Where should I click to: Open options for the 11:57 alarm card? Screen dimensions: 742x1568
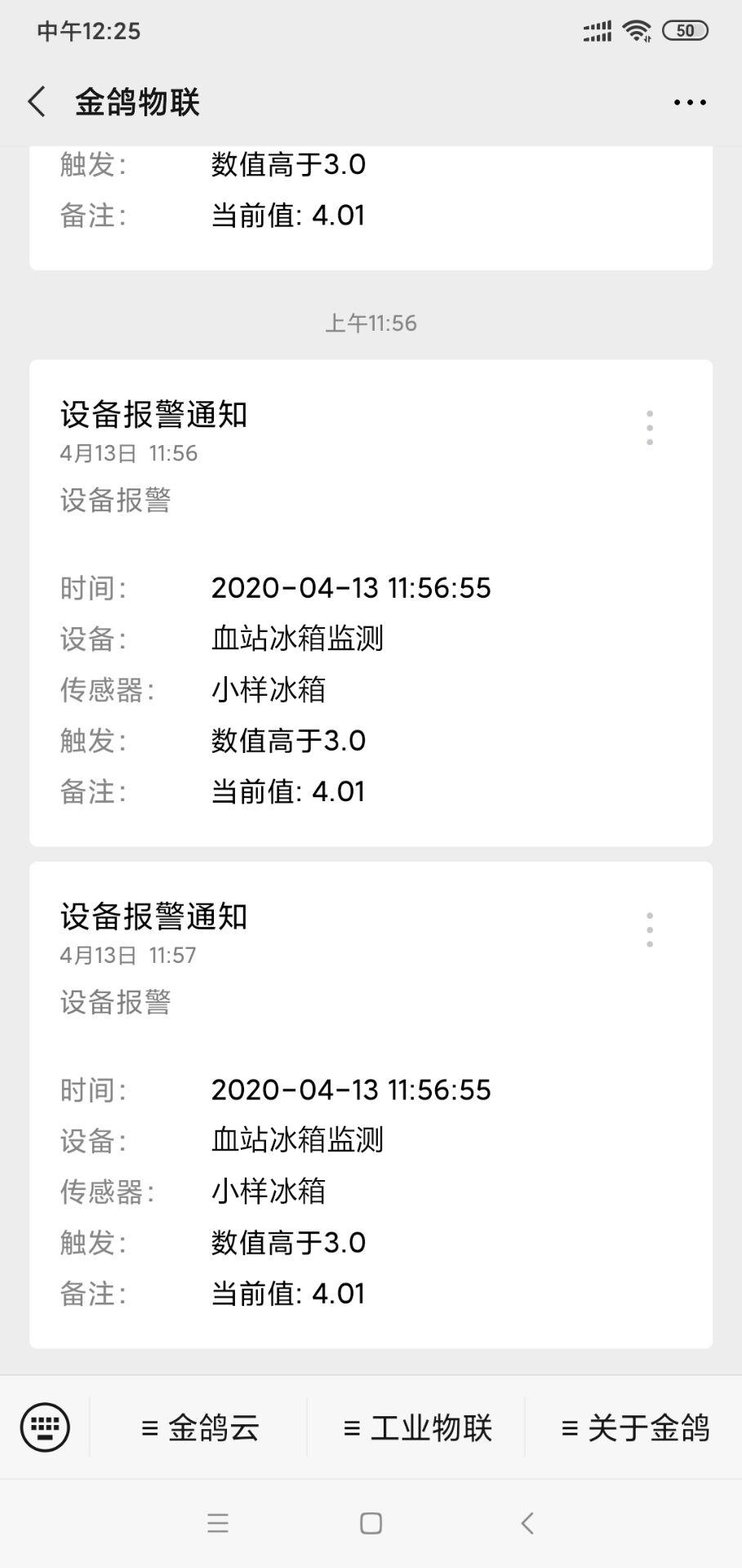click(650, 930)
